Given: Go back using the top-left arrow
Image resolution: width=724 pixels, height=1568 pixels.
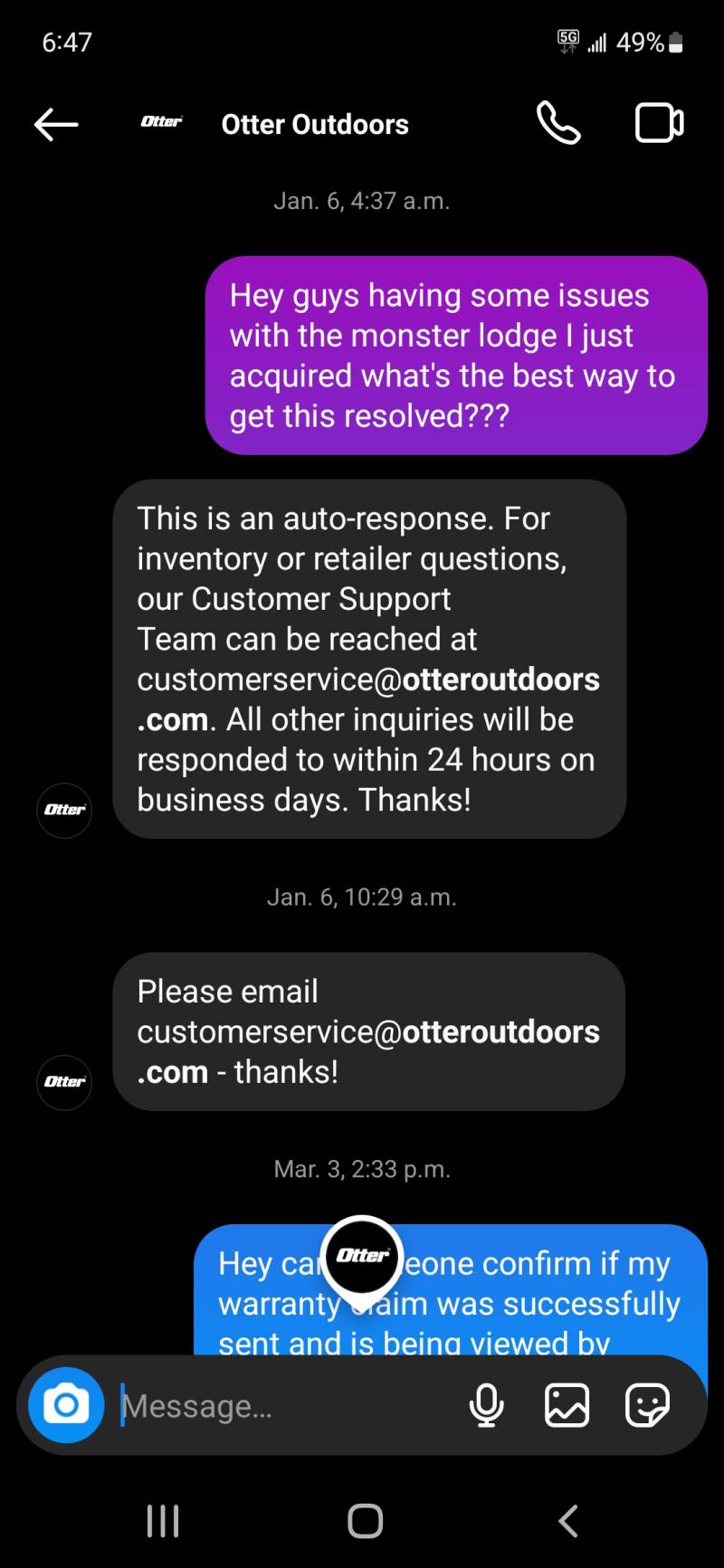Looking at the screenshot, I should tap(56, 125).
